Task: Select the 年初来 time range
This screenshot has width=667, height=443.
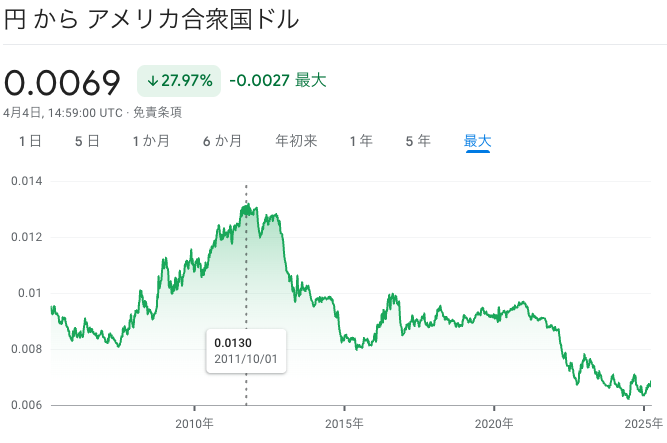Action: [x=296, y=142]
